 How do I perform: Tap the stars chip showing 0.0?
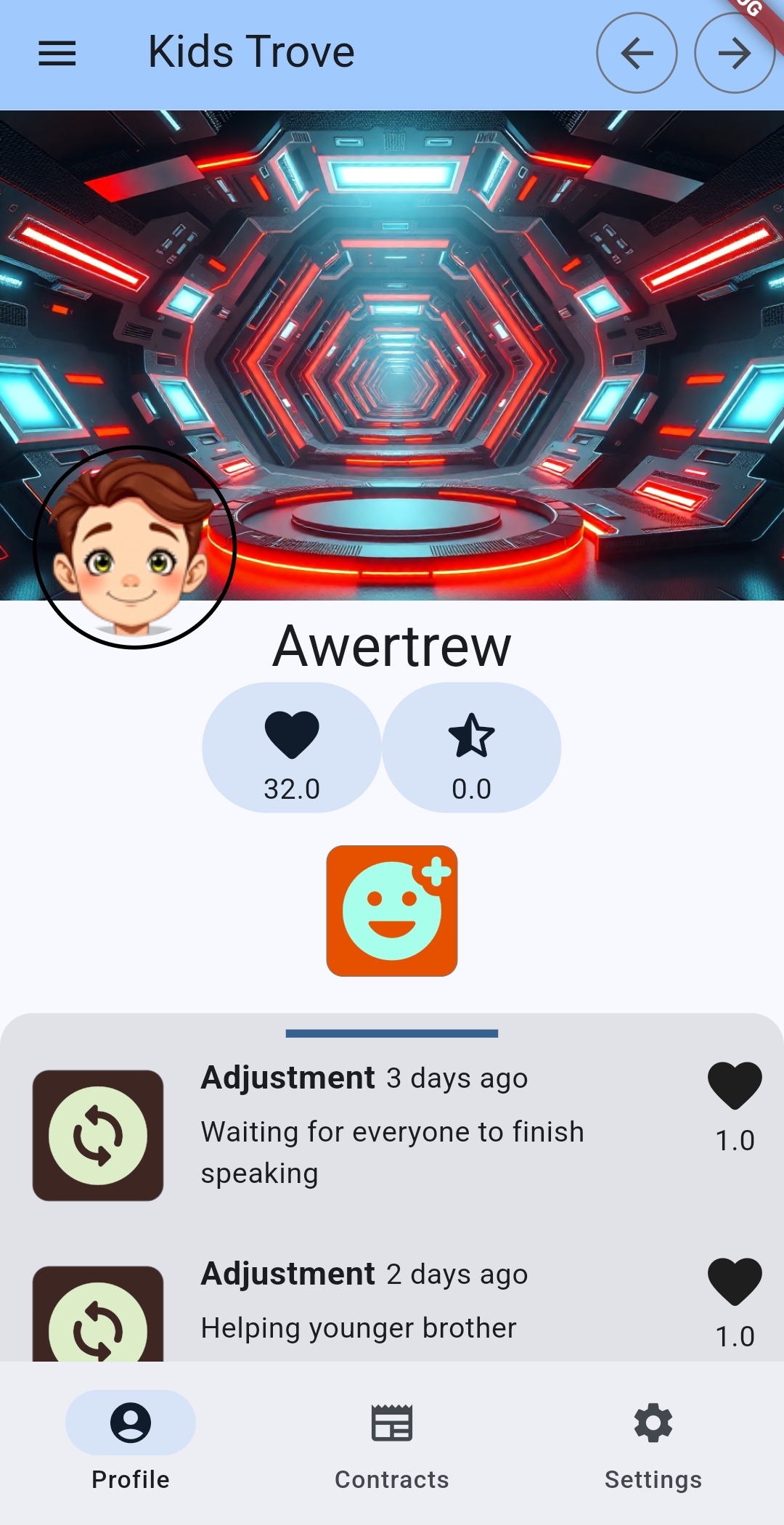(472, 747)
